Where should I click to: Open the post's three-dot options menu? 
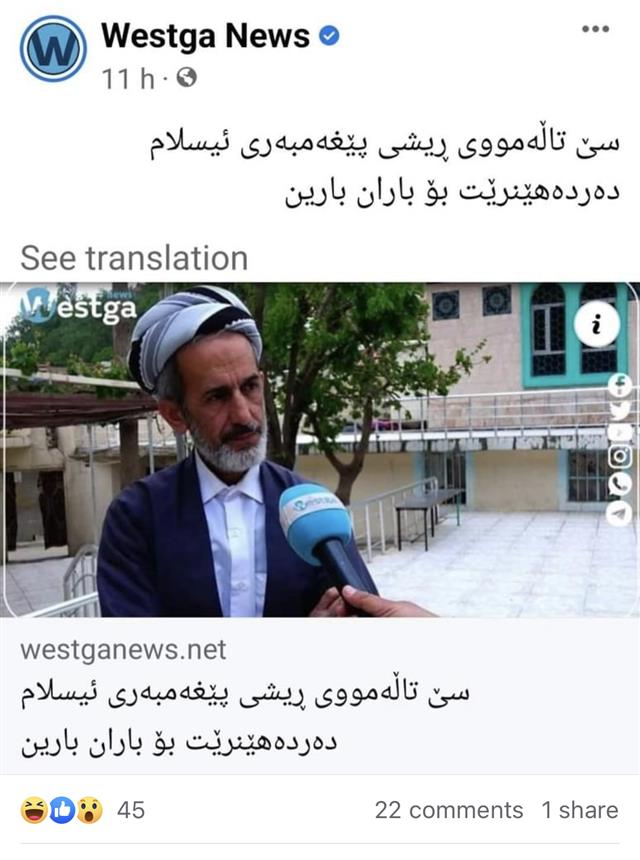point(595,29)
